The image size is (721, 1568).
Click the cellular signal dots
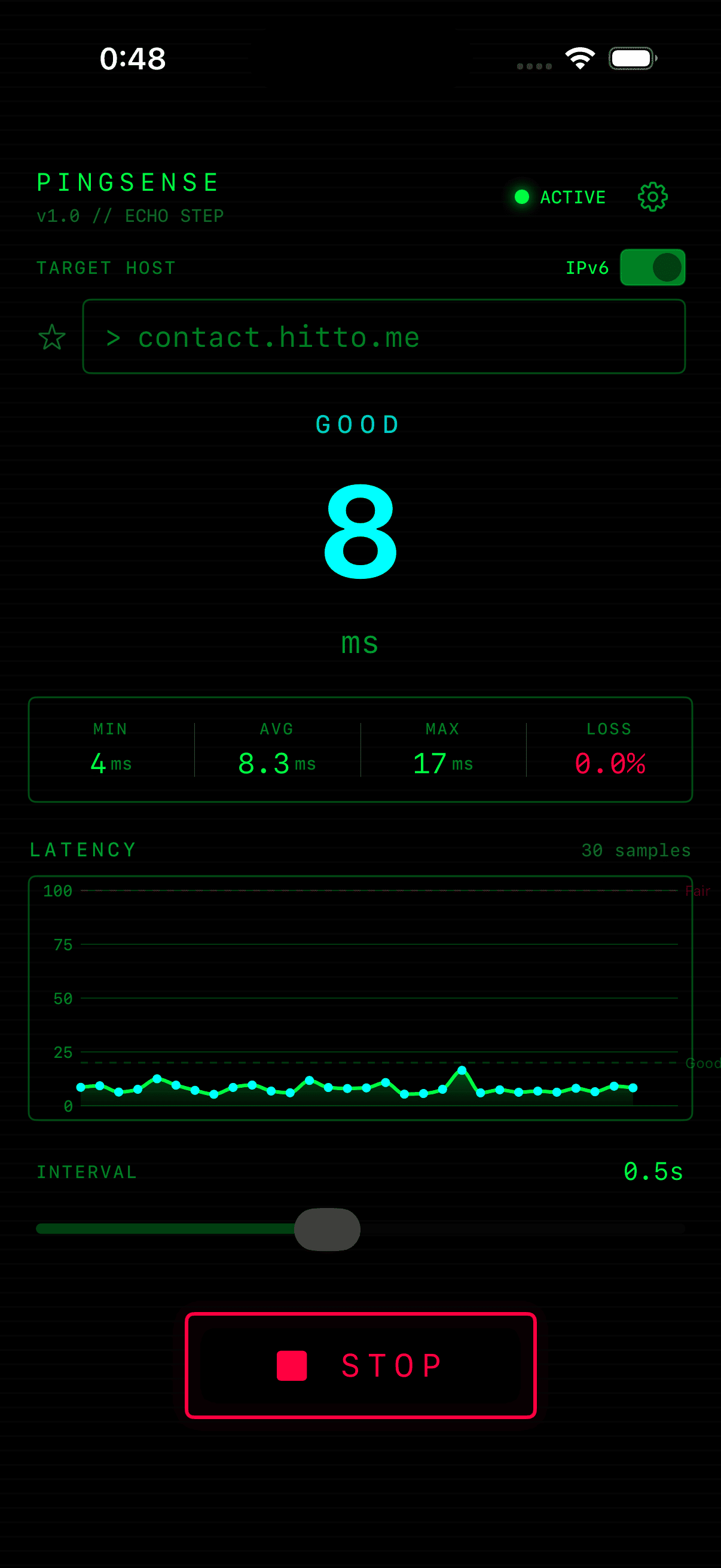pyautogui.click(x=534, y=66)
